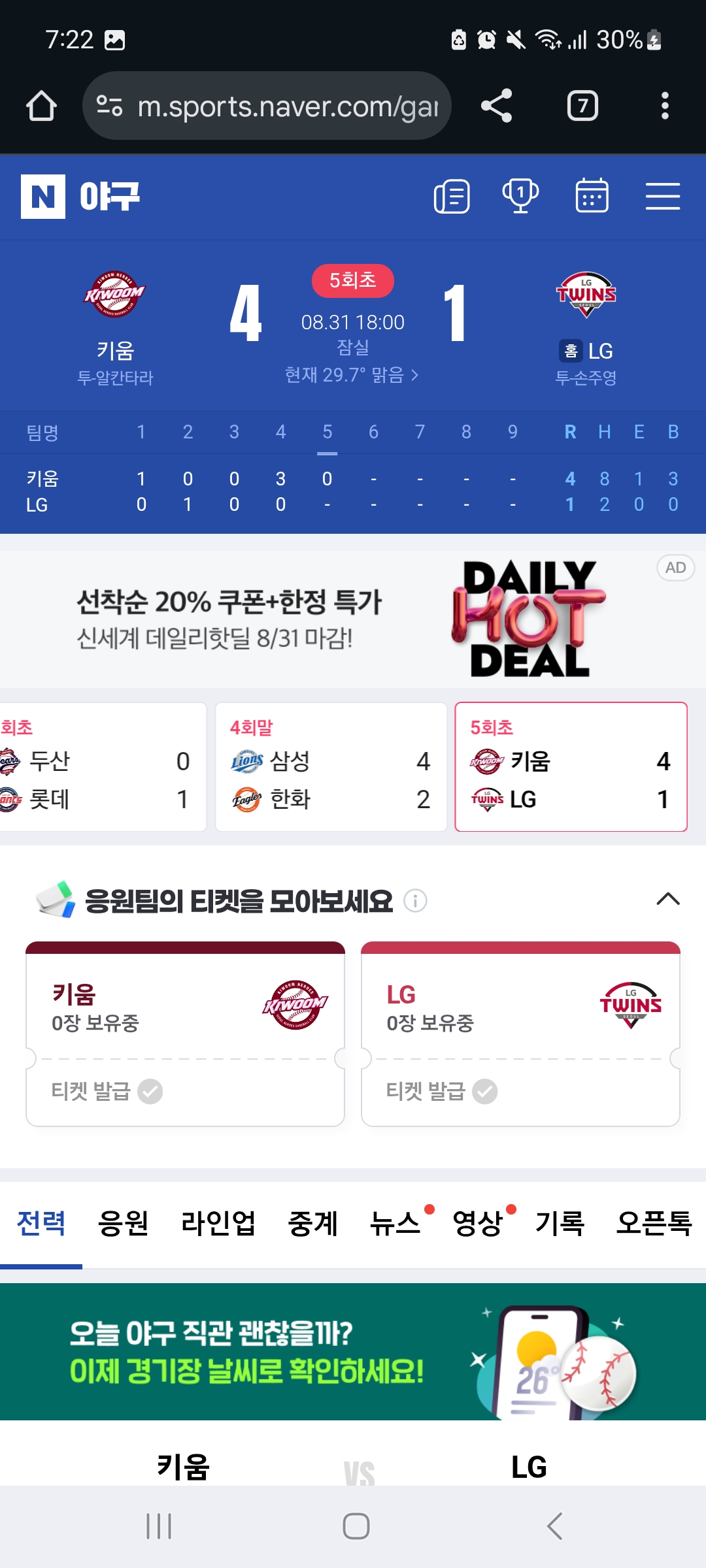Image resolution: width=706 pixels, height=1568 pixels.
Task: Open the game schedule calendar icon
Action: (592, 196)
